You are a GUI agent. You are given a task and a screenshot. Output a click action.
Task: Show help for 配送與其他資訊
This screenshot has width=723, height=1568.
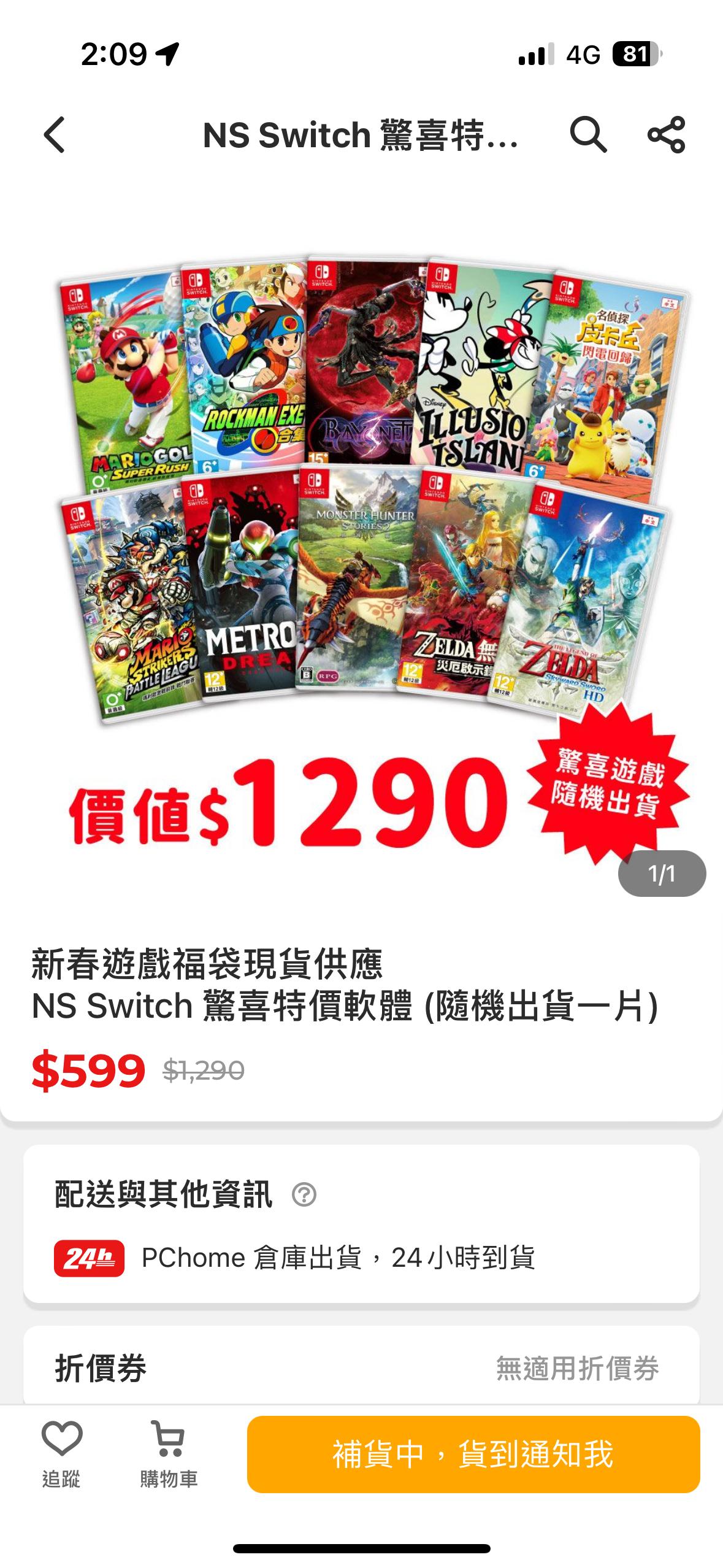[x=304, y=1194]
